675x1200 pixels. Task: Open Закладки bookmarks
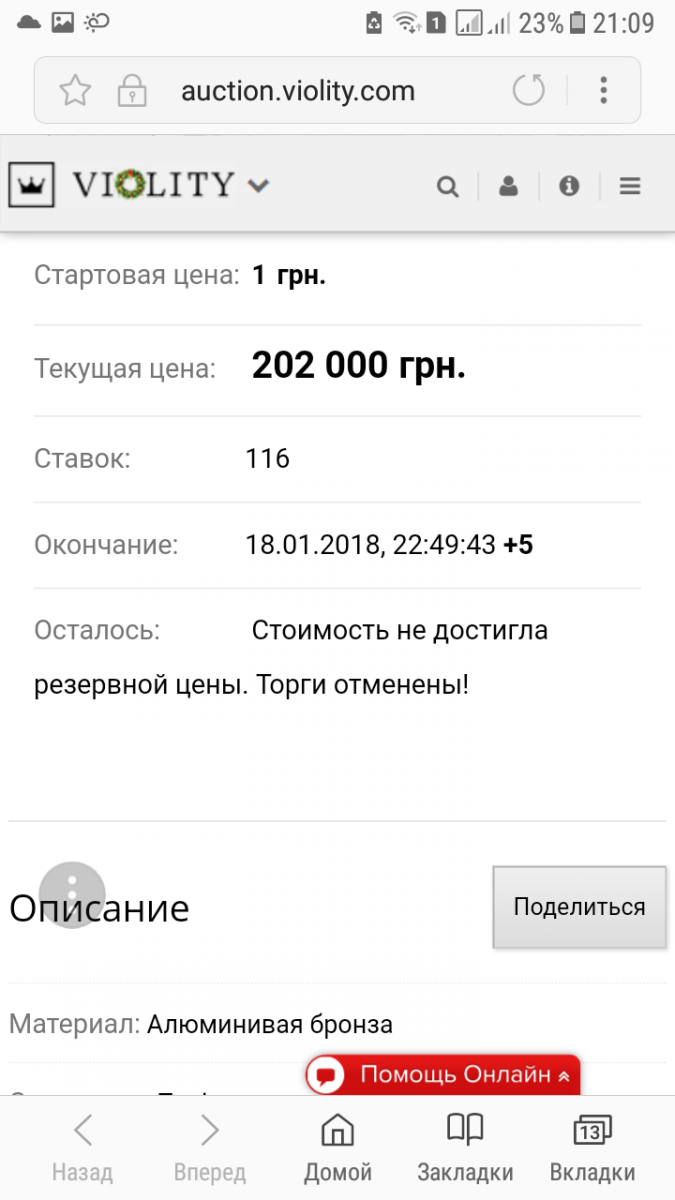[465, 1148]
